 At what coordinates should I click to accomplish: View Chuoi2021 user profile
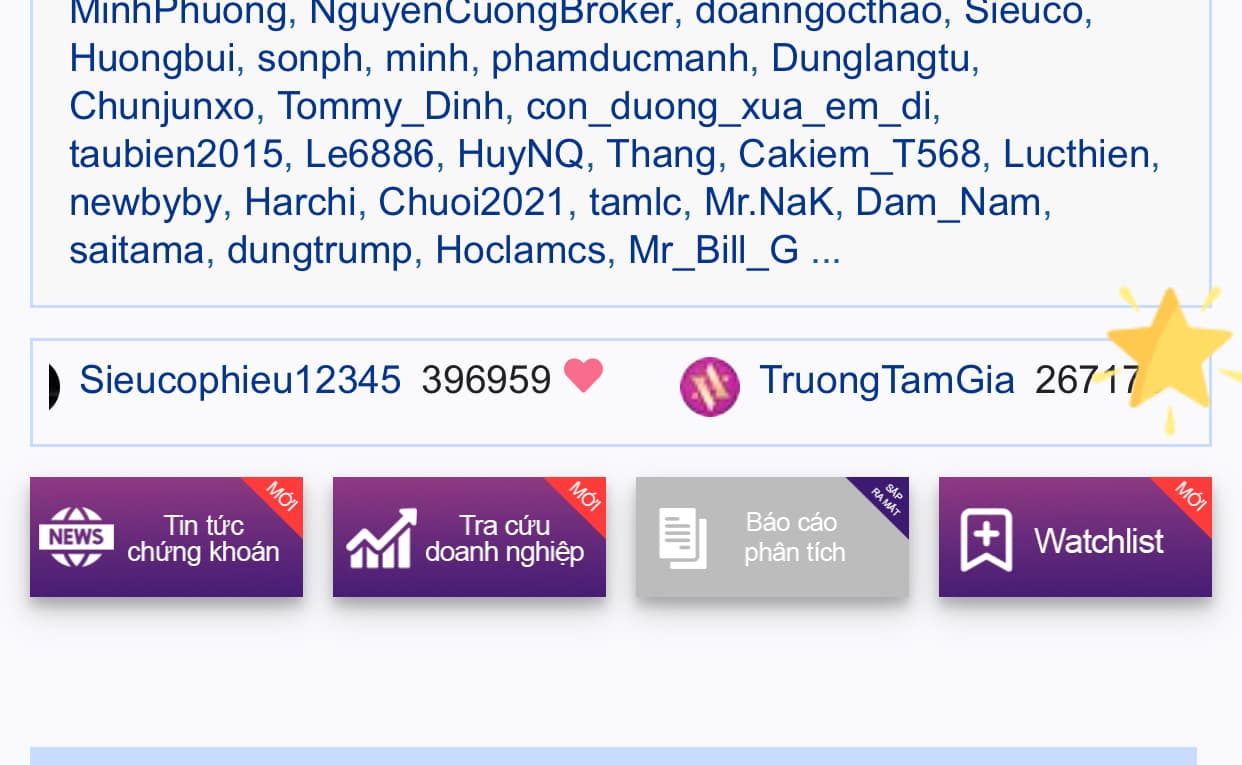(x=472, y=202)
